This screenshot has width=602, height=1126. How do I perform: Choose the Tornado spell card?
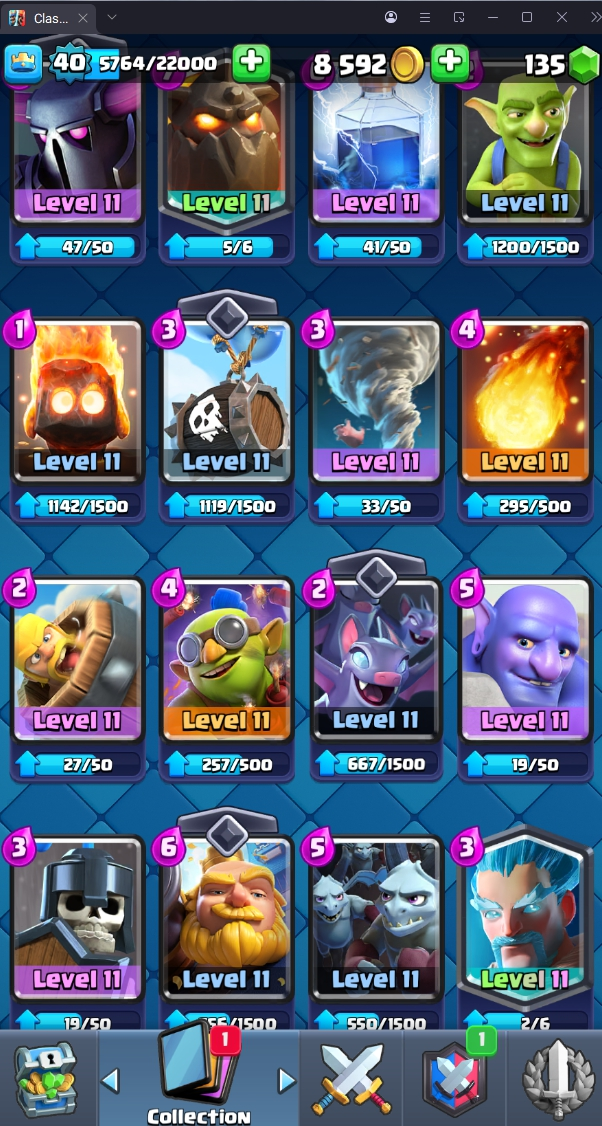point(375,410)
